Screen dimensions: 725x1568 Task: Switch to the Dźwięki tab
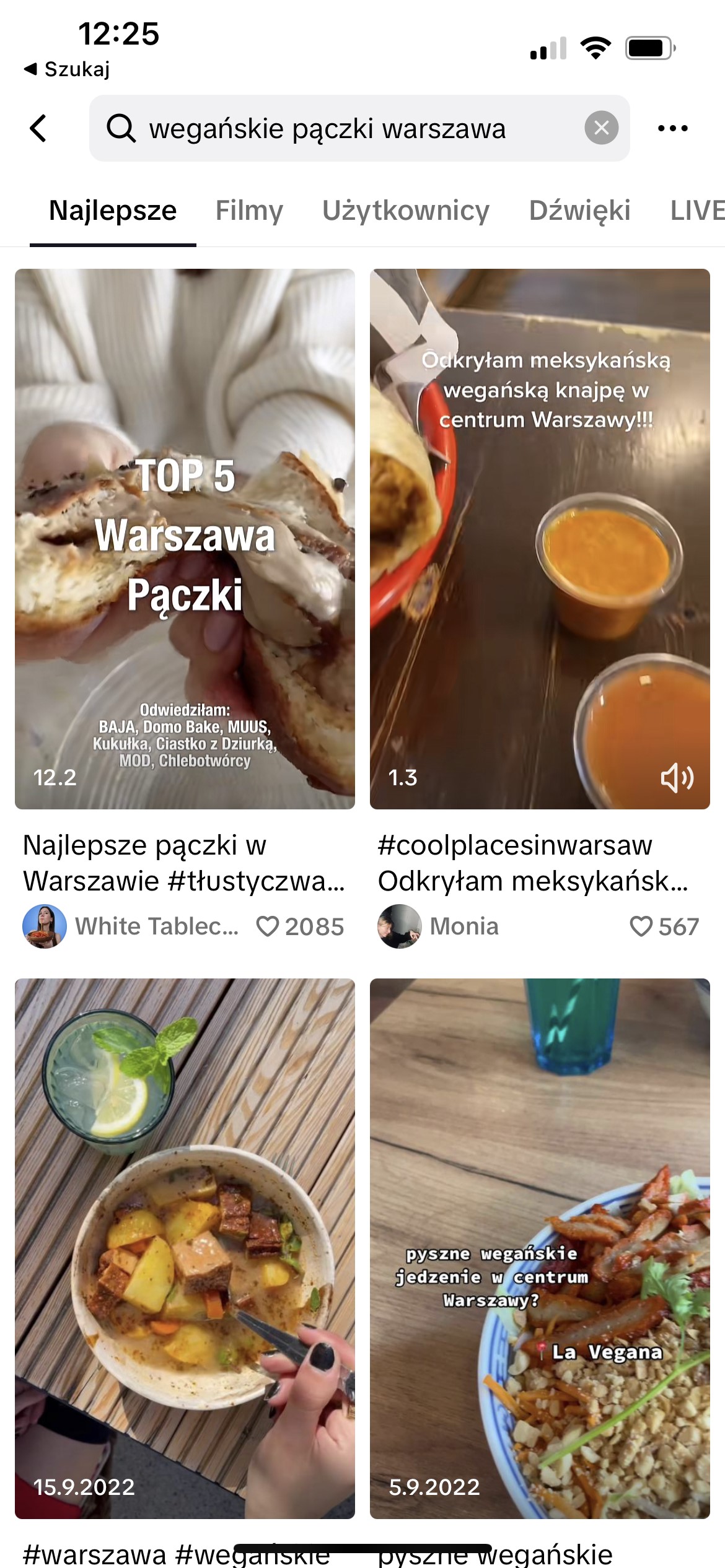579,211
